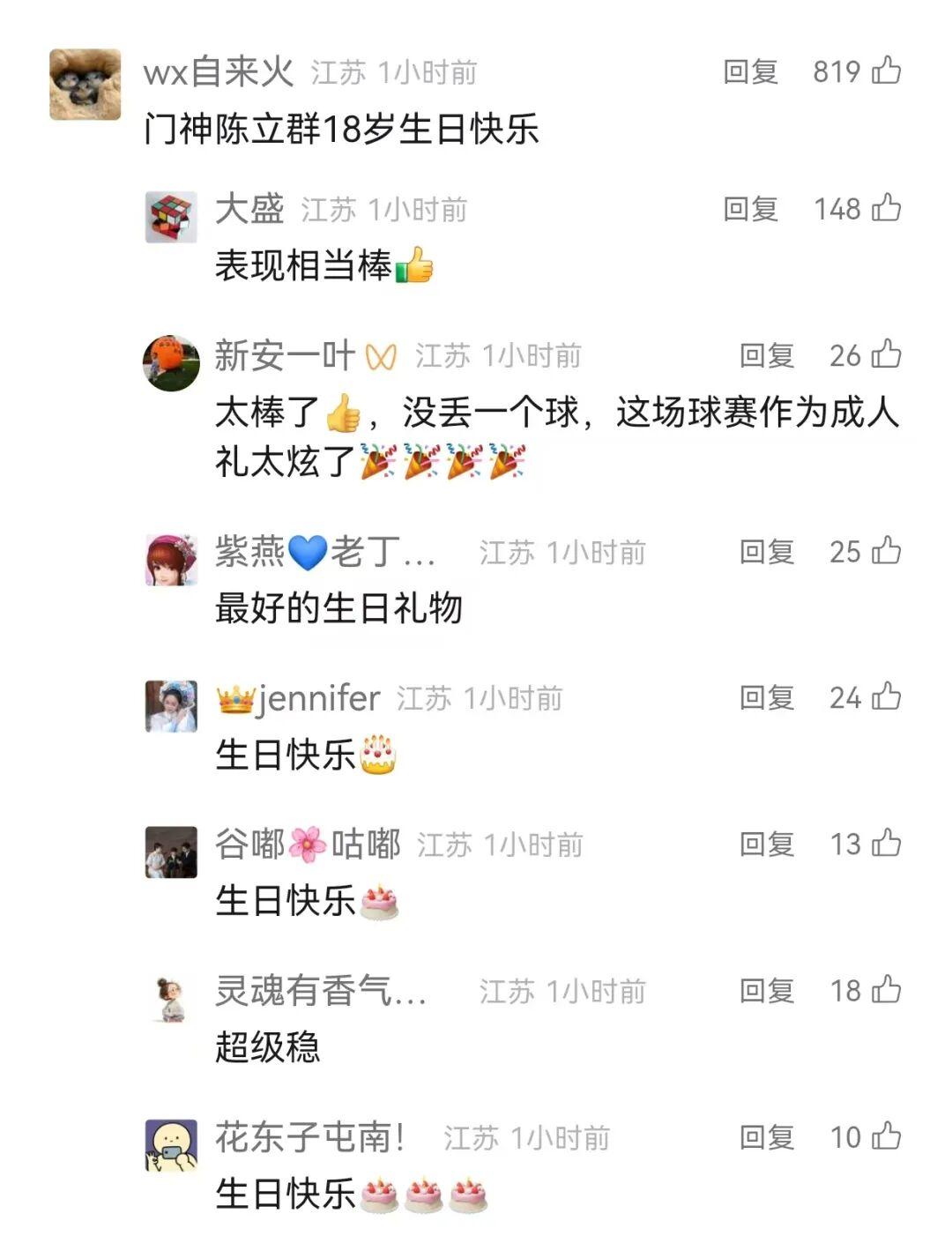
Task: Like jennifer's birthday comment
Action: (x=886, y=698)
